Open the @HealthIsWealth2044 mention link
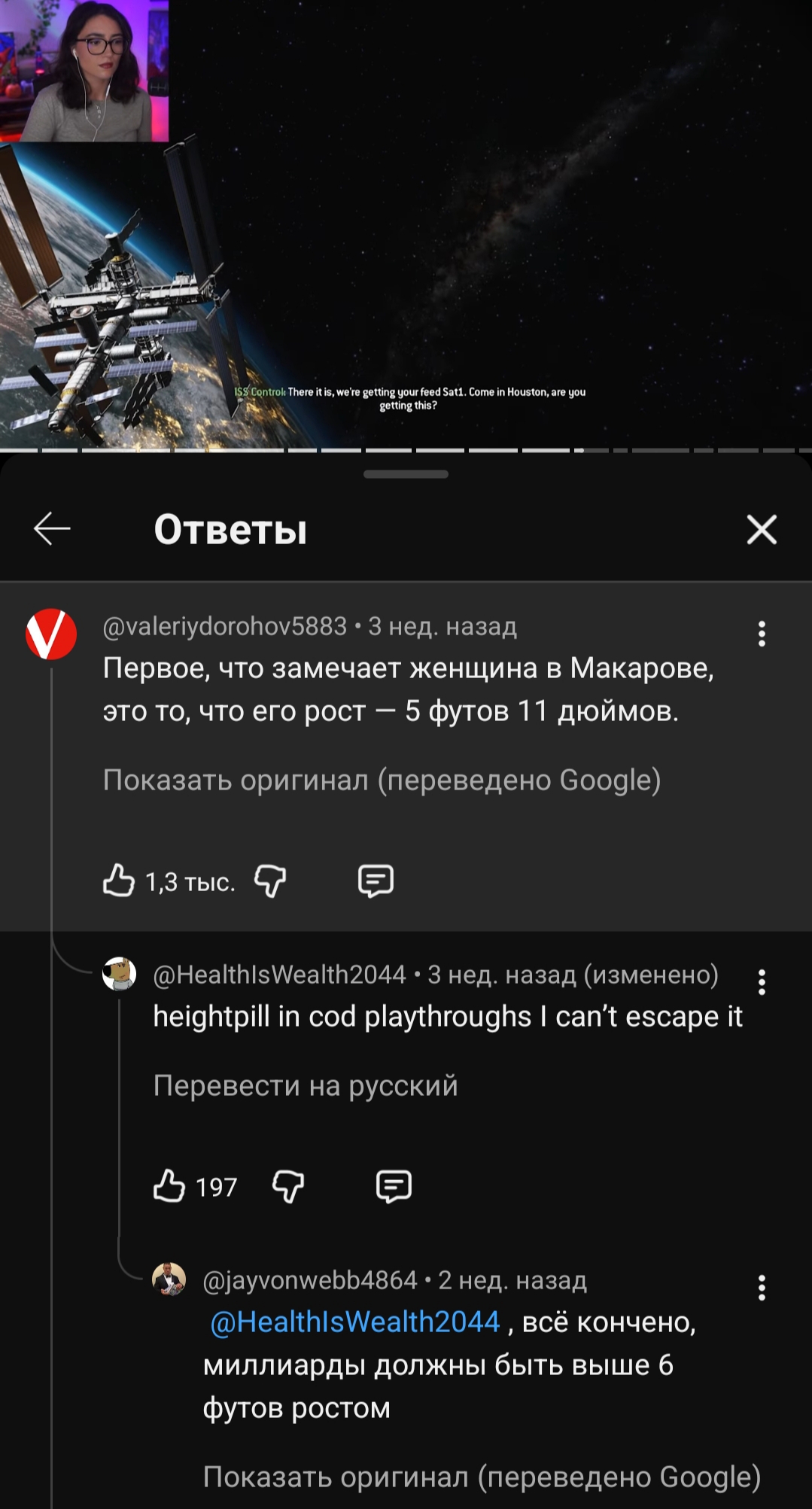The height and width of the screenshot is (1509, 812). (354, 1322)
